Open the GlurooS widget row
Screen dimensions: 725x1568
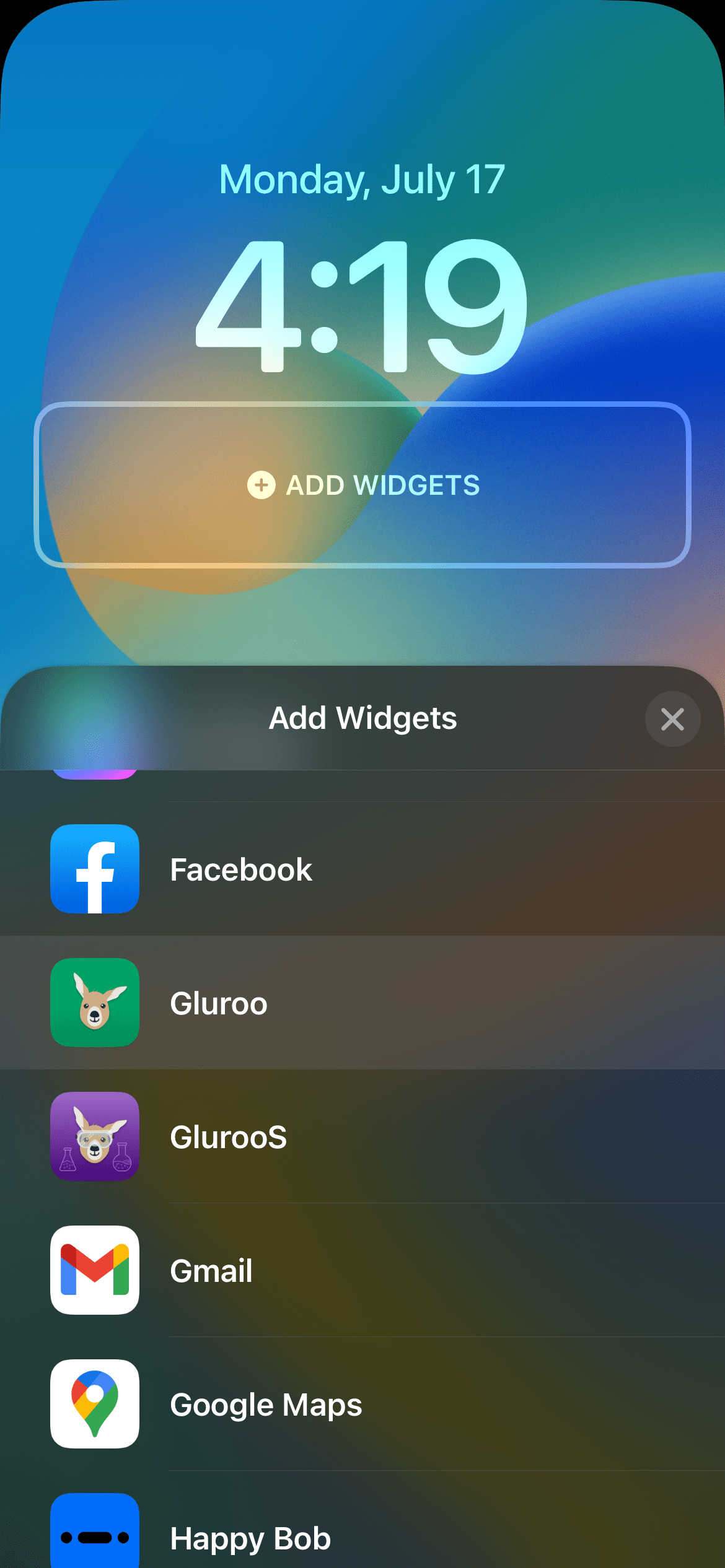tap(362, 1136)
